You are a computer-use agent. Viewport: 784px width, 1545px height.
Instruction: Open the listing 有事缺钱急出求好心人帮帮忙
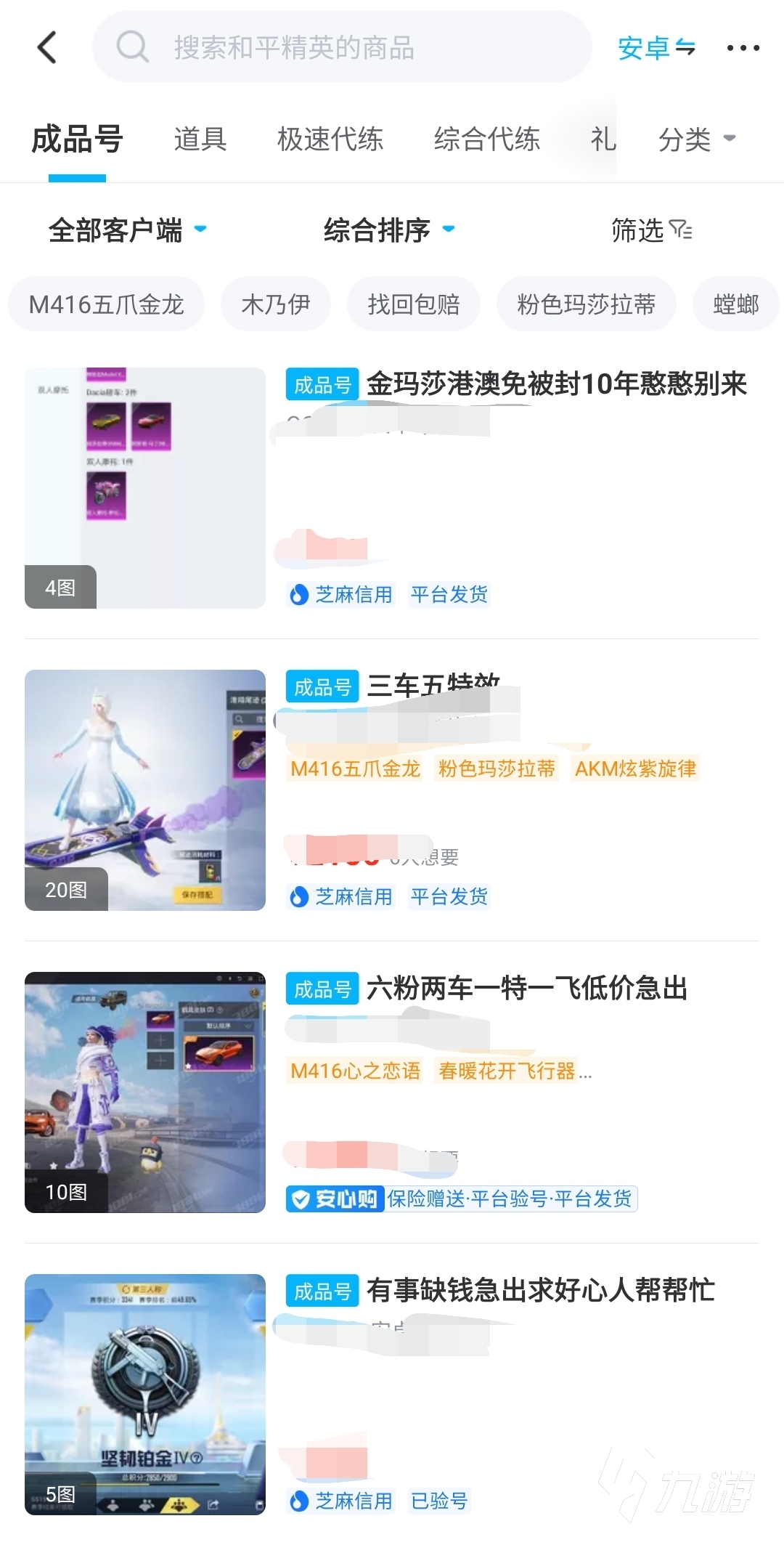coord(540,1291)
